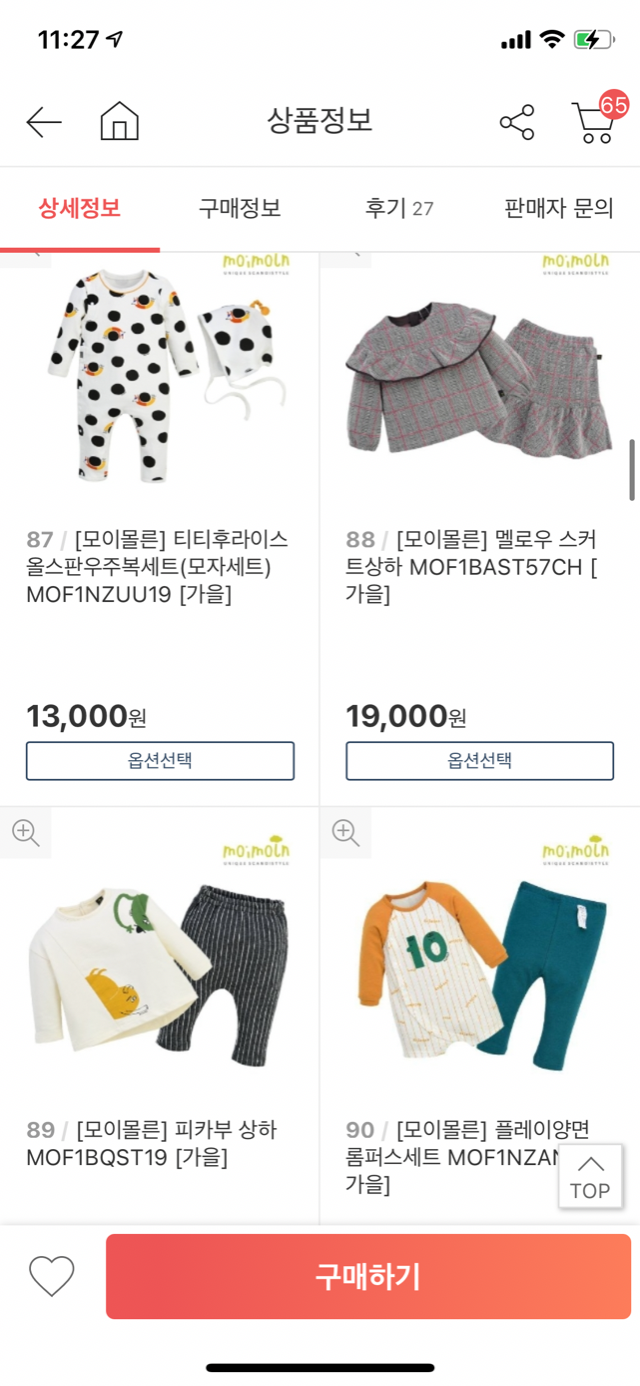Jump to top with TOP button
This screenshot has height=1386, width=640.
(x=590, y=1177)
